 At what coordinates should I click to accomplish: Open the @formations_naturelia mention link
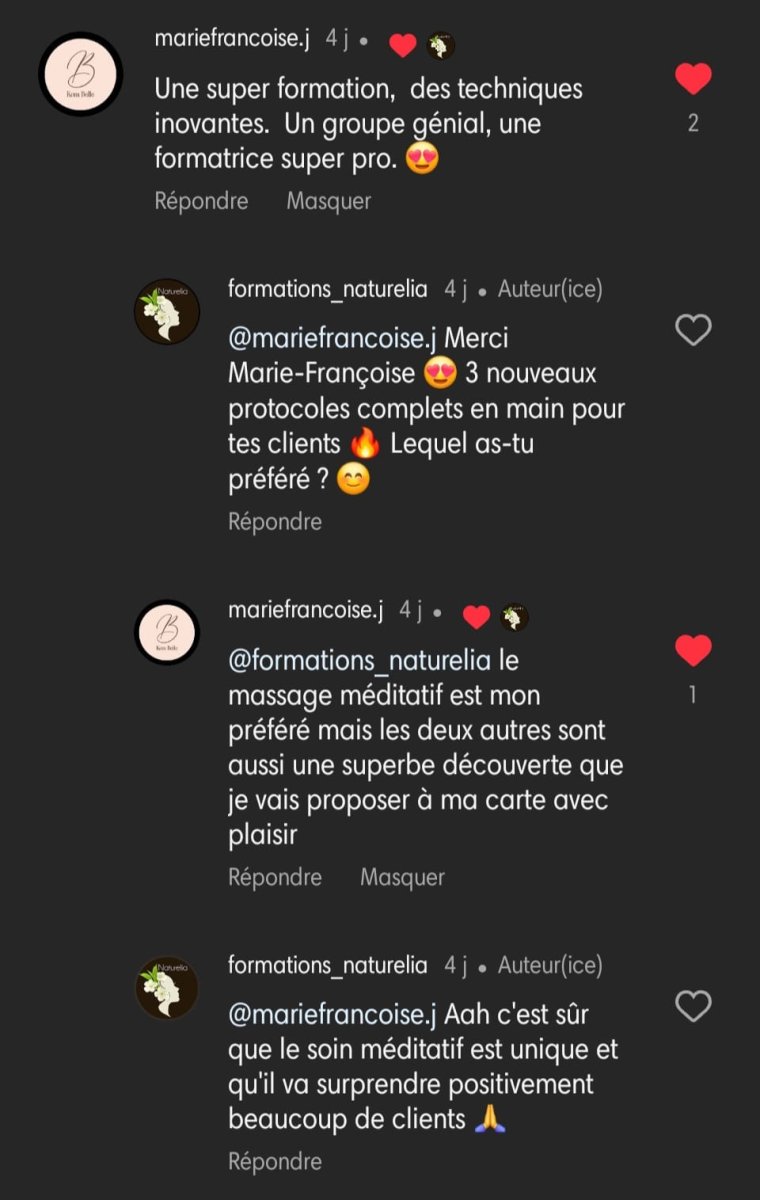pos(360,661)
